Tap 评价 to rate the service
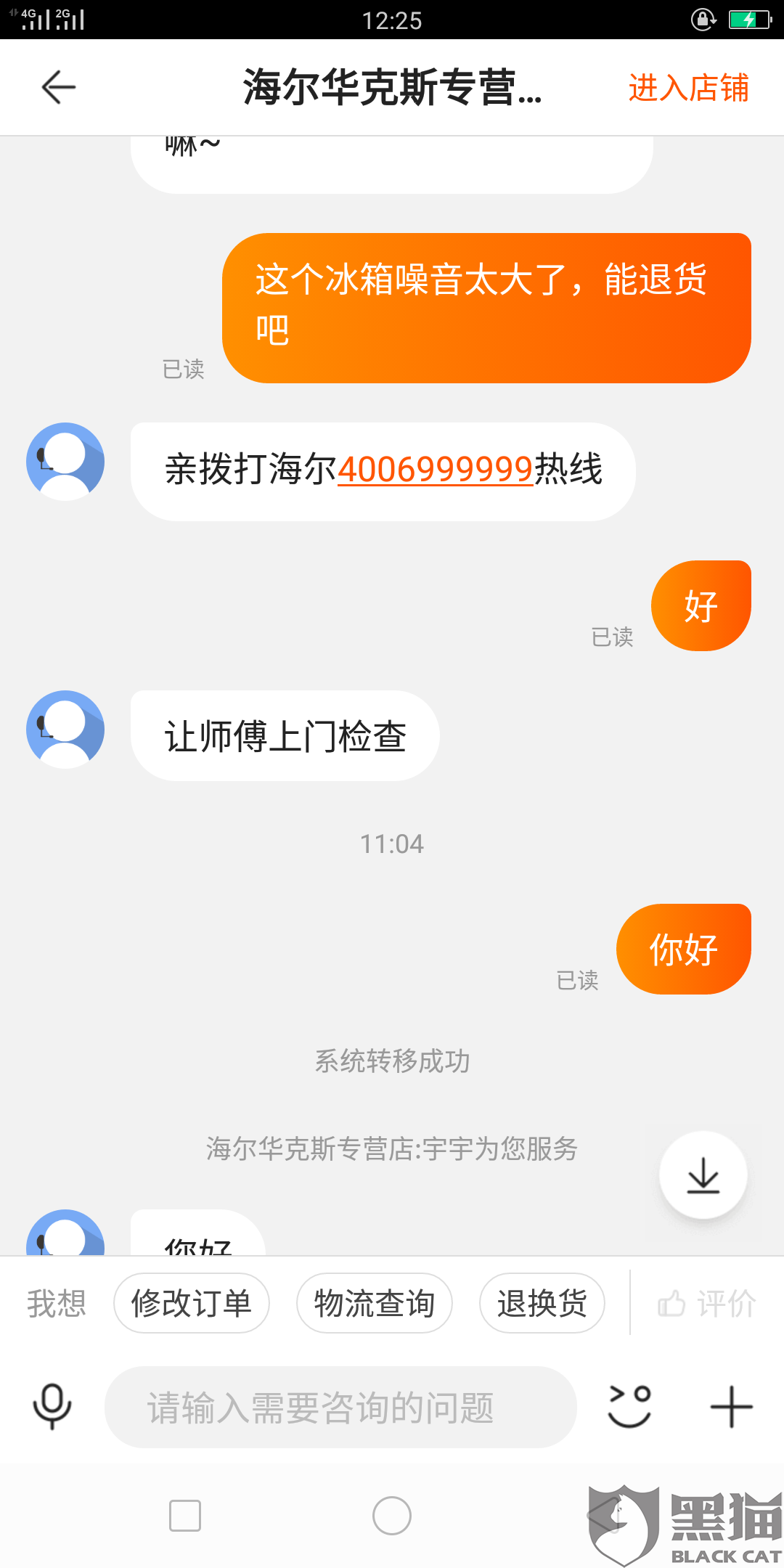The width and height of the screenshot is (784, 1568). click(x=707, y=1303)
